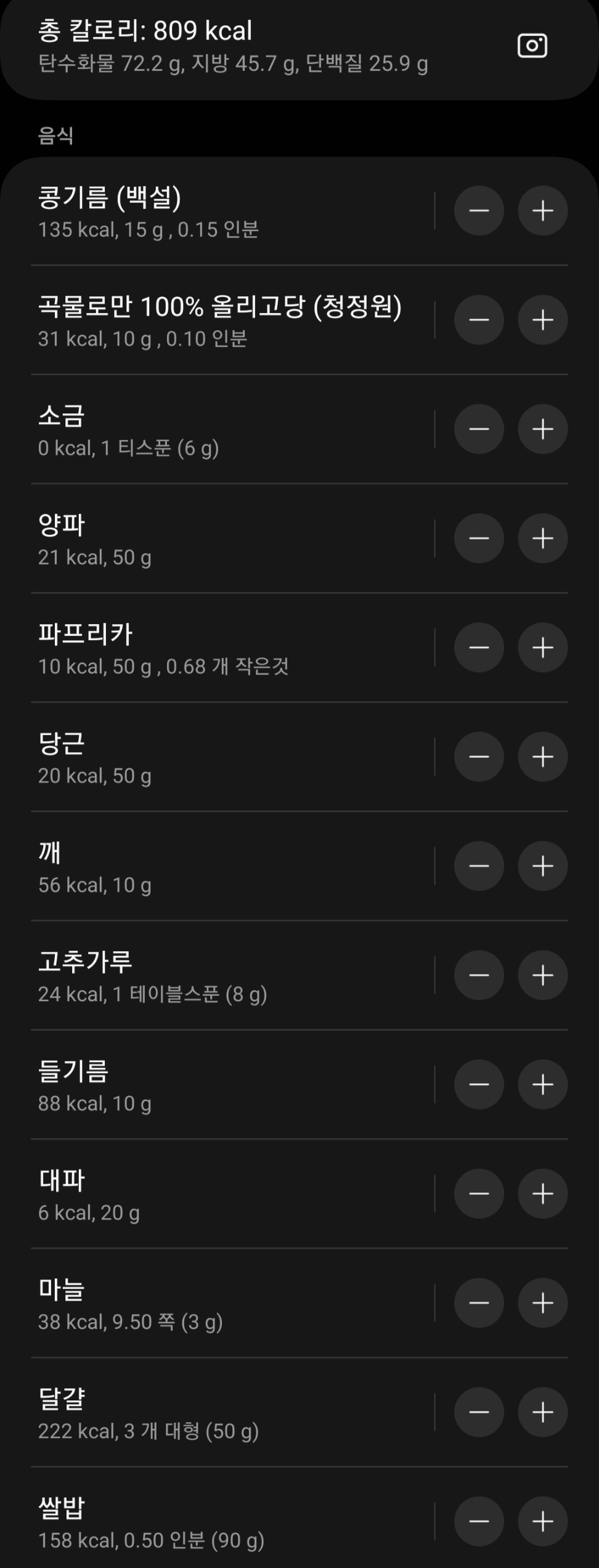Reduce the 올리고당 (청정원) amount
The height and width of the screenshot is (1568, 599).
(x=479, y=319)
